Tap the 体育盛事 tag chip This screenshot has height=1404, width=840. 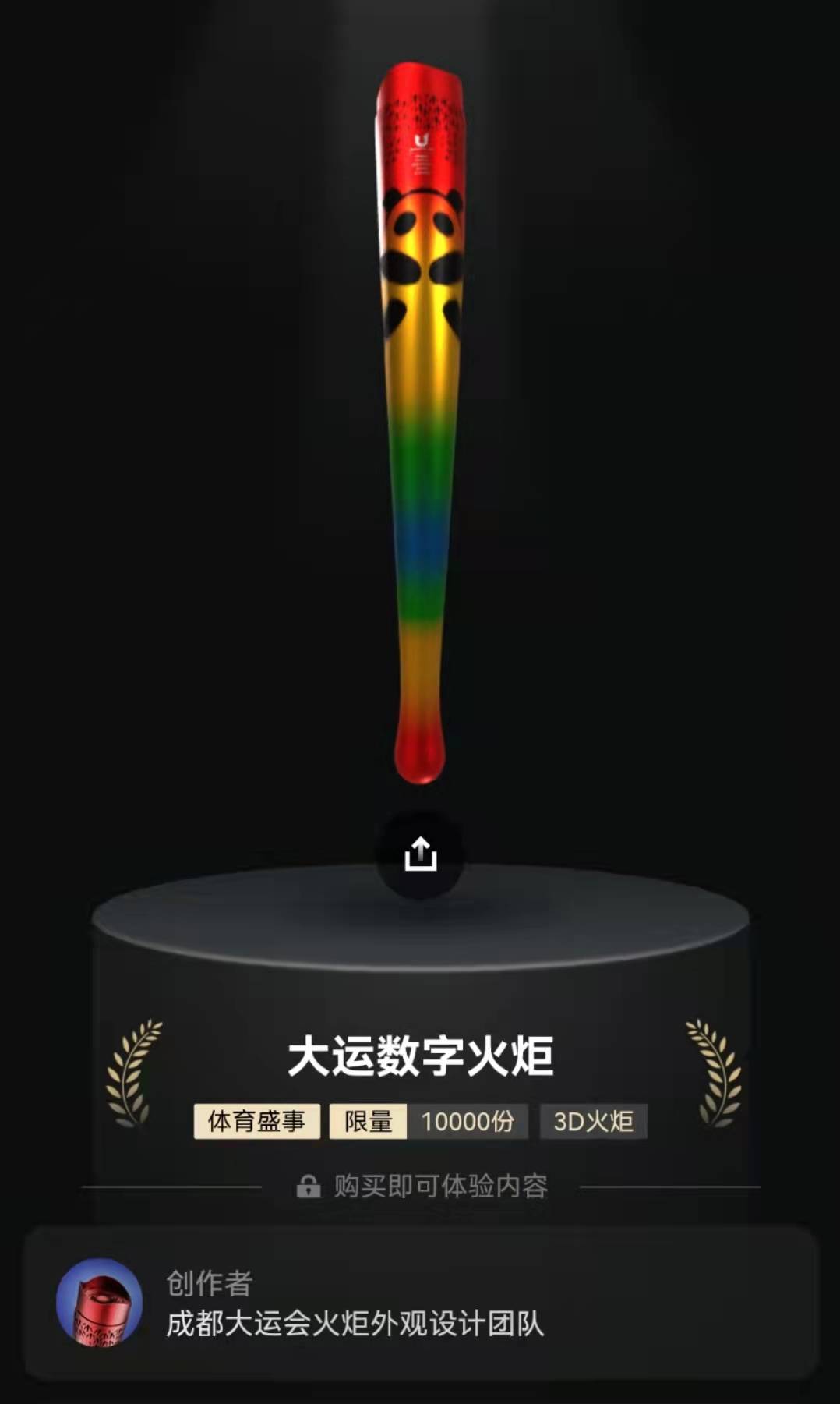click(256, 1122)
